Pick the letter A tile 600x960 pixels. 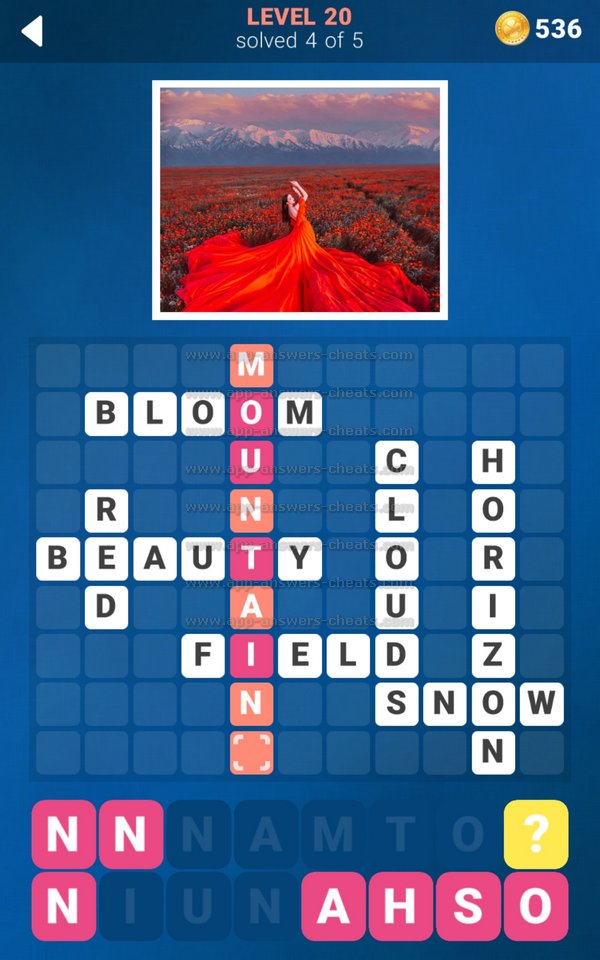333,906
